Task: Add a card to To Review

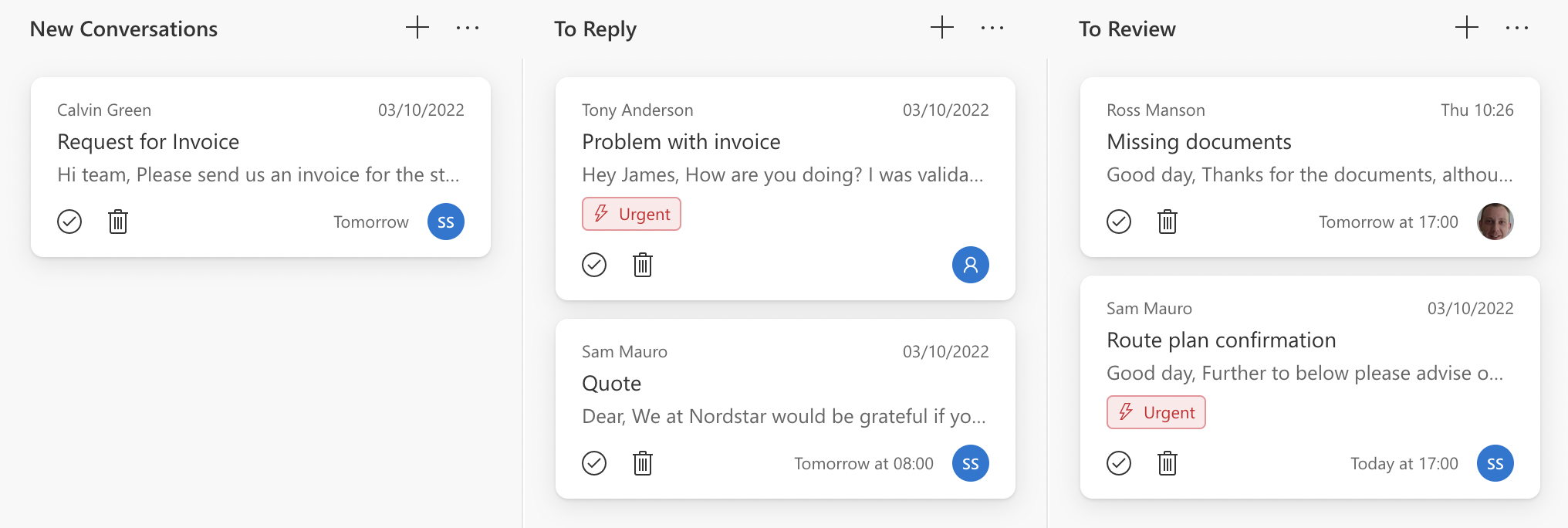Action: pos(1467,28)
